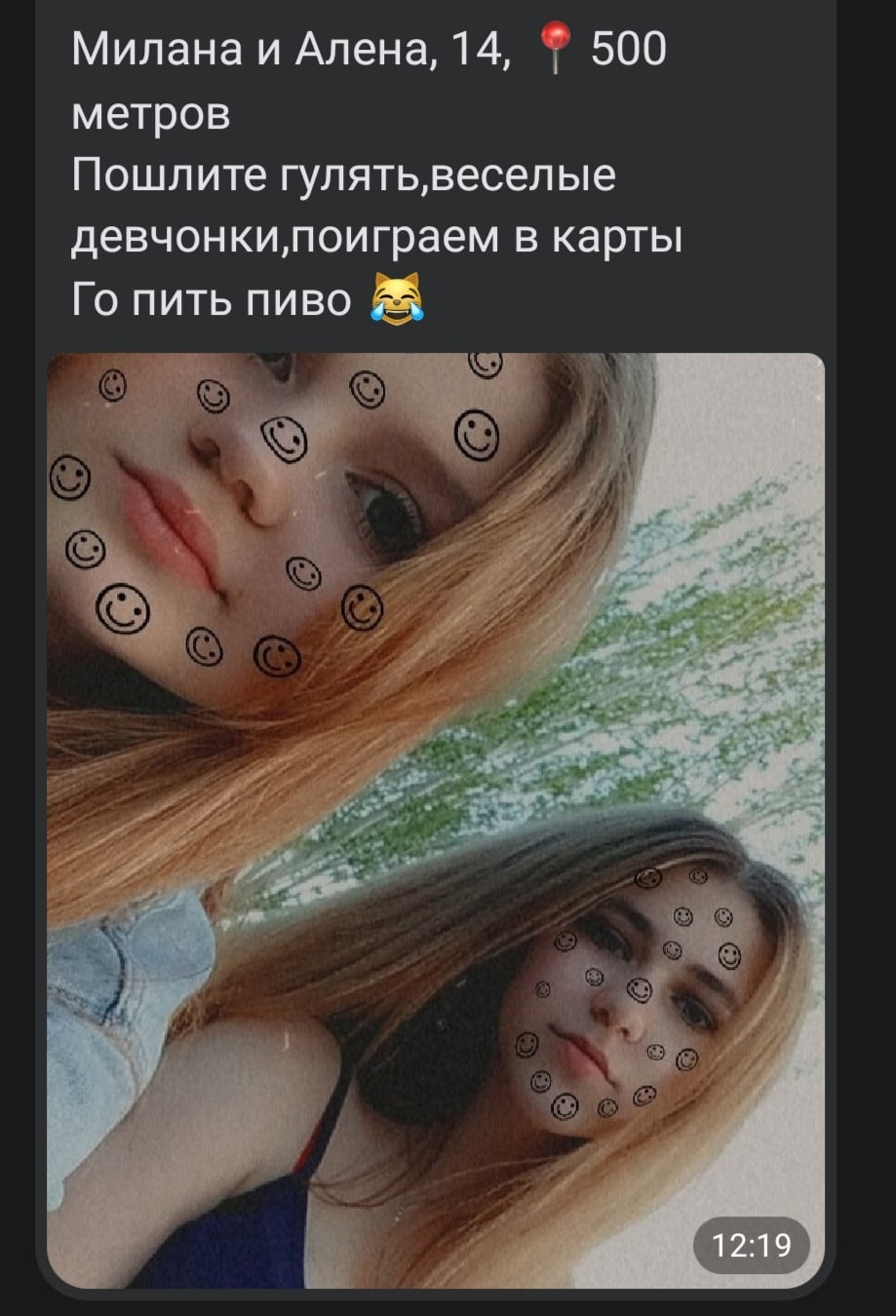Open the photo attached to the message

point(436,819)
